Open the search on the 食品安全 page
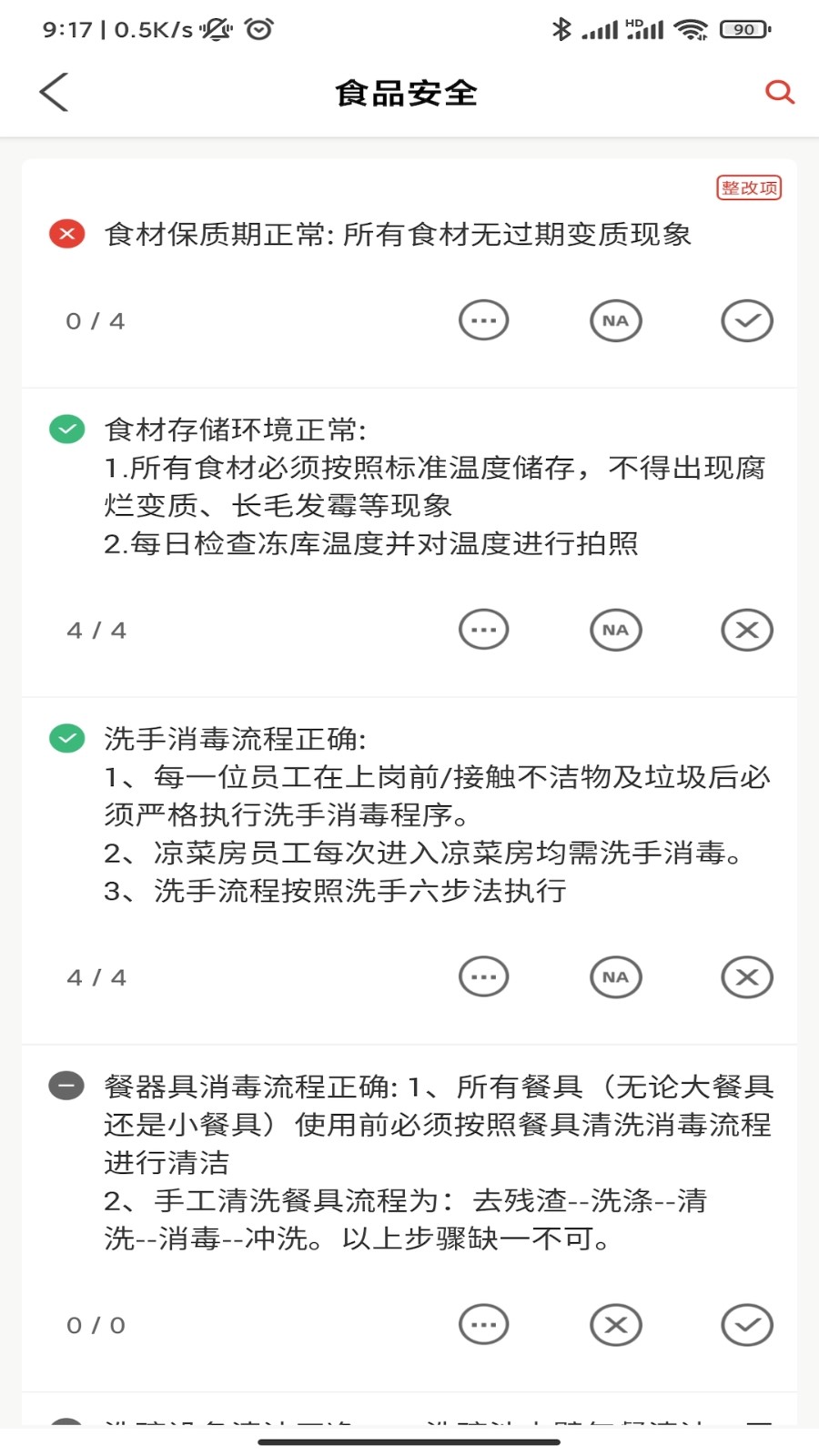Screen dimensions: 819x1456 click(x=779, y=92)
